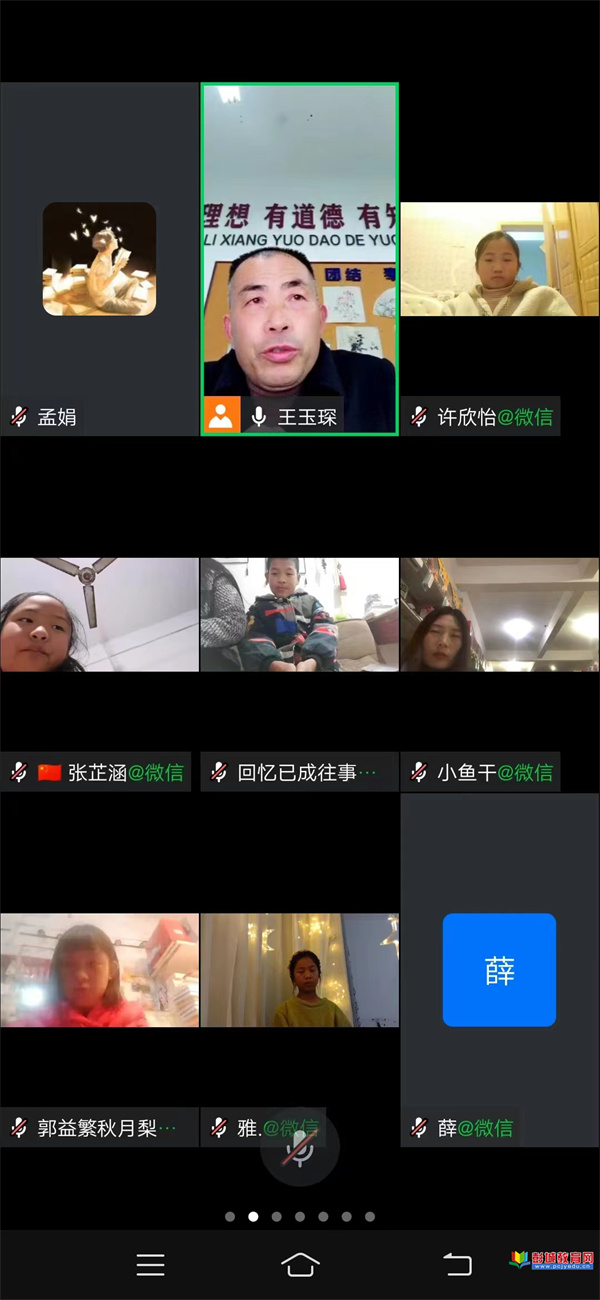Screen dimensions: 600x1300
Task: Select 王玉琛's active speaker video
Action: click(300, 258)
